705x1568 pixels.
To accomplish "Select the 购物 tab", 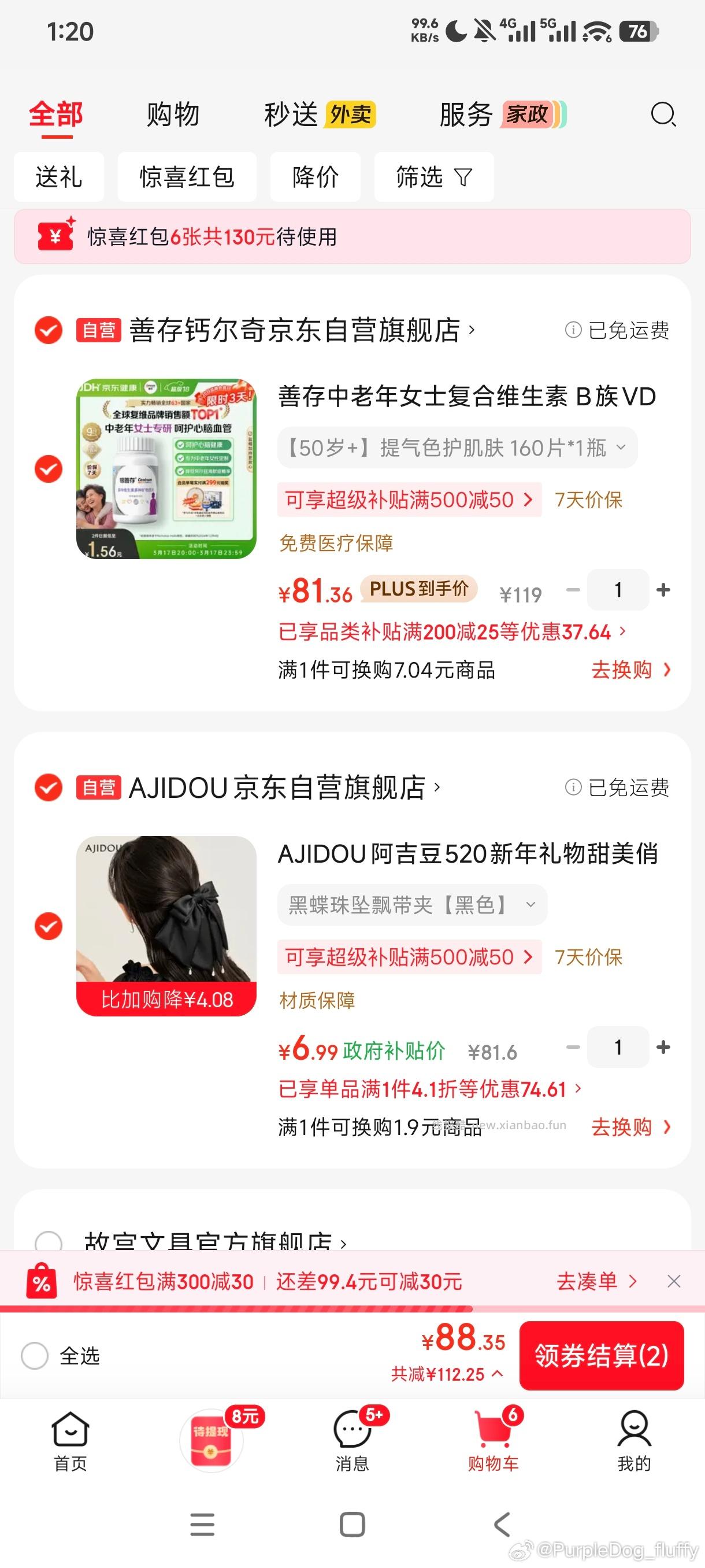I will [x=172, y=114].
